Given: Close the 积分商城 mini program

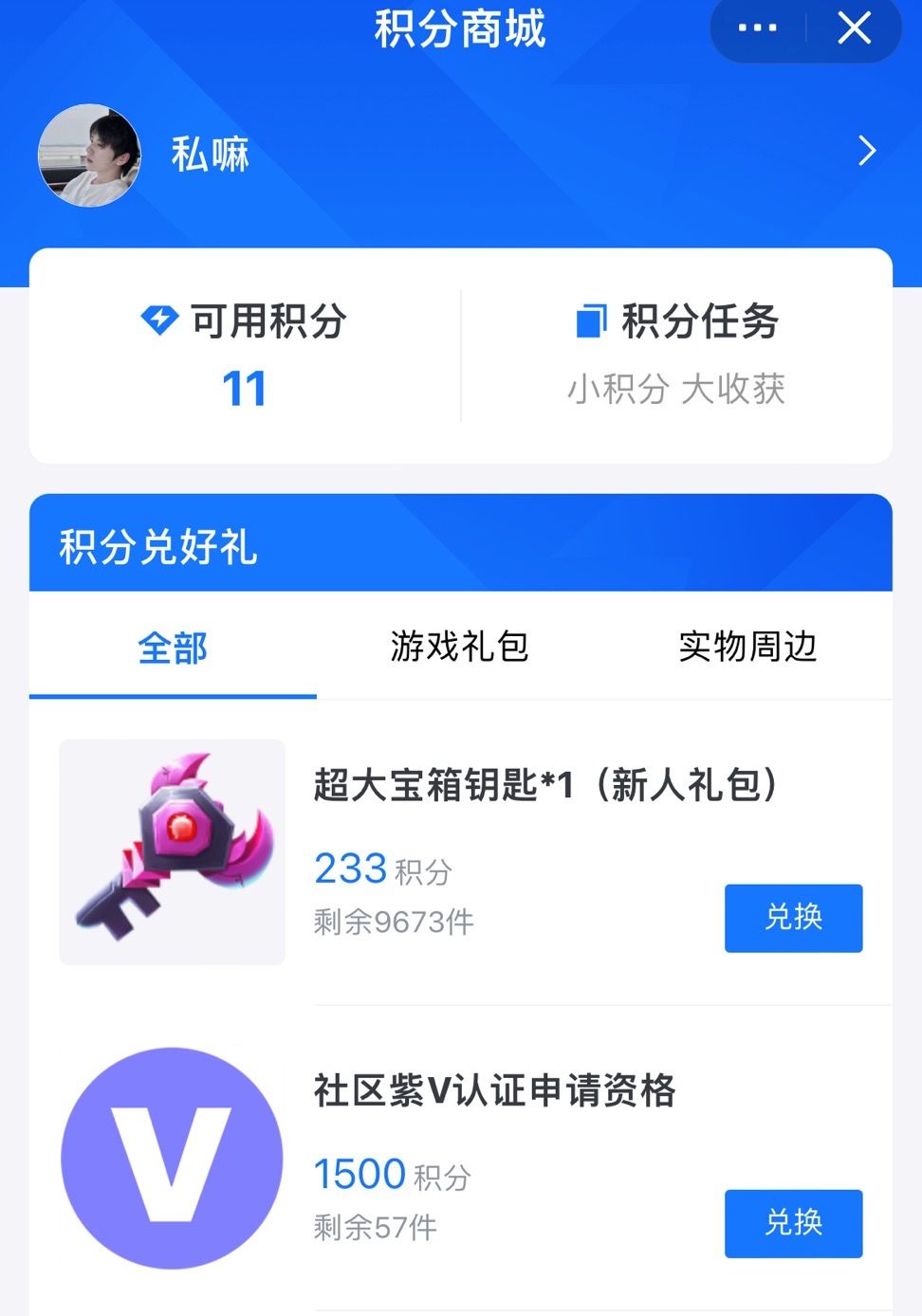Looking at the screenshot, I should [854, 28].
